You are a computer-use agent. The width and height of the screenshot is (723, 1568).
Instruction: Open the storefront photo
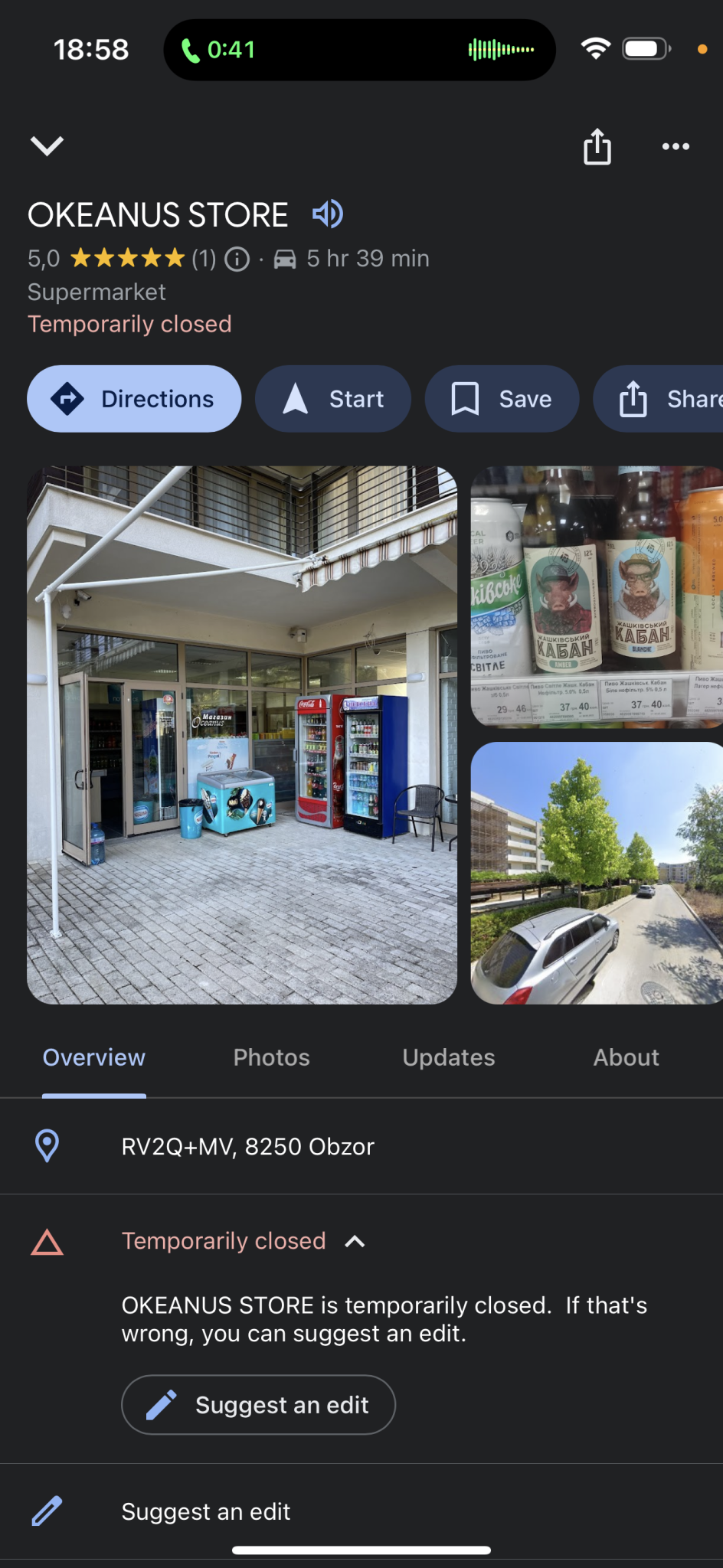(x=242, y=735)
